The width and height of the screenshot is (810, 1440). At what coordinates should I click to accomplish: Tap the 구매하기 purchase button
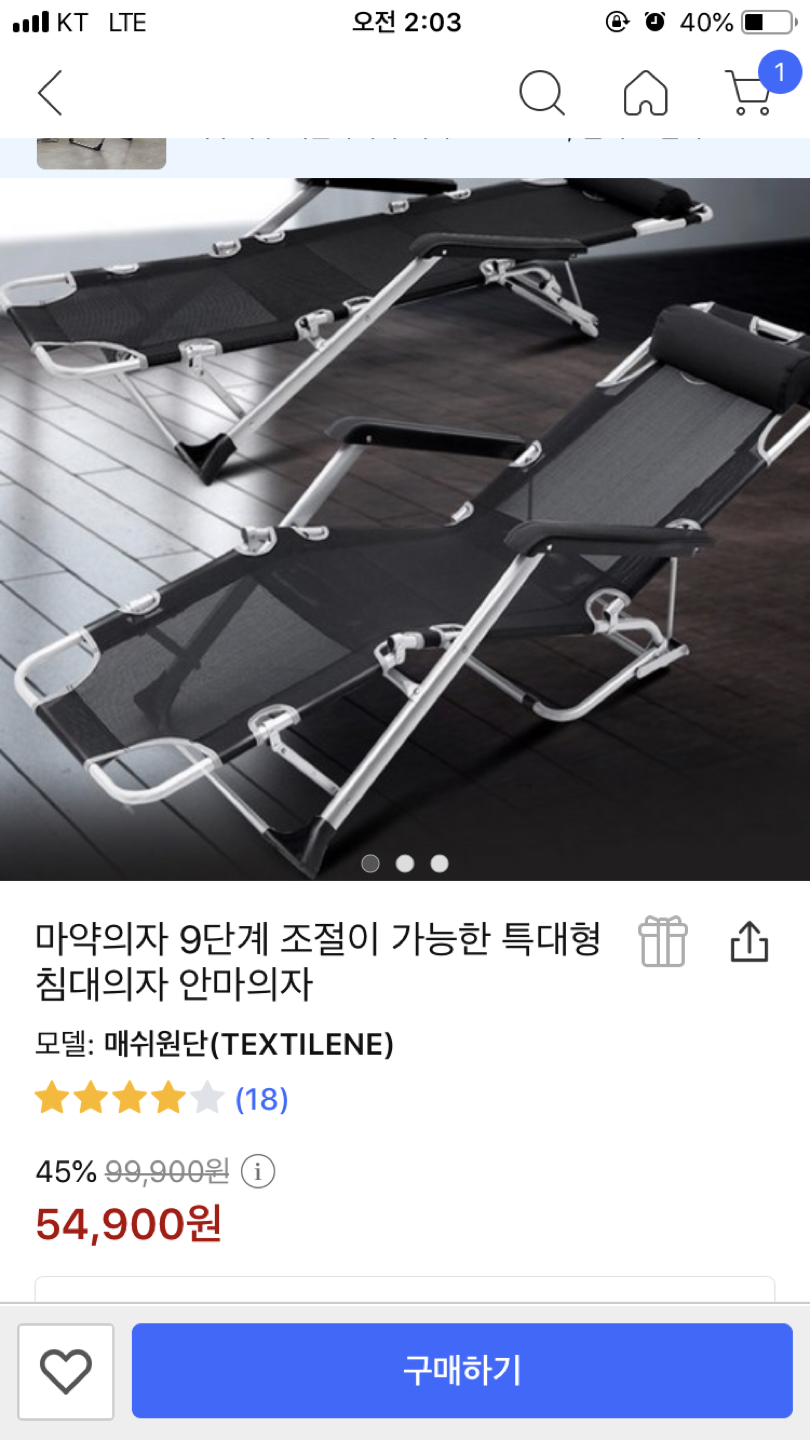462,1371
